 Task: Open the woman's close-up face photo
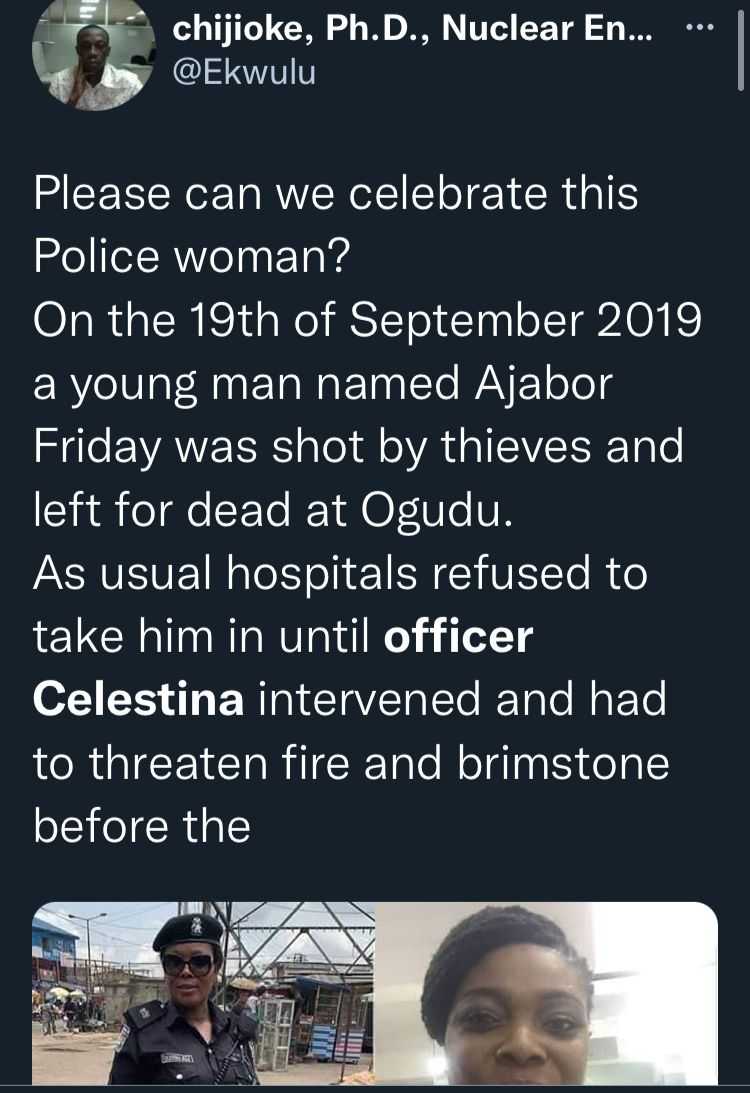coord(547,992)
